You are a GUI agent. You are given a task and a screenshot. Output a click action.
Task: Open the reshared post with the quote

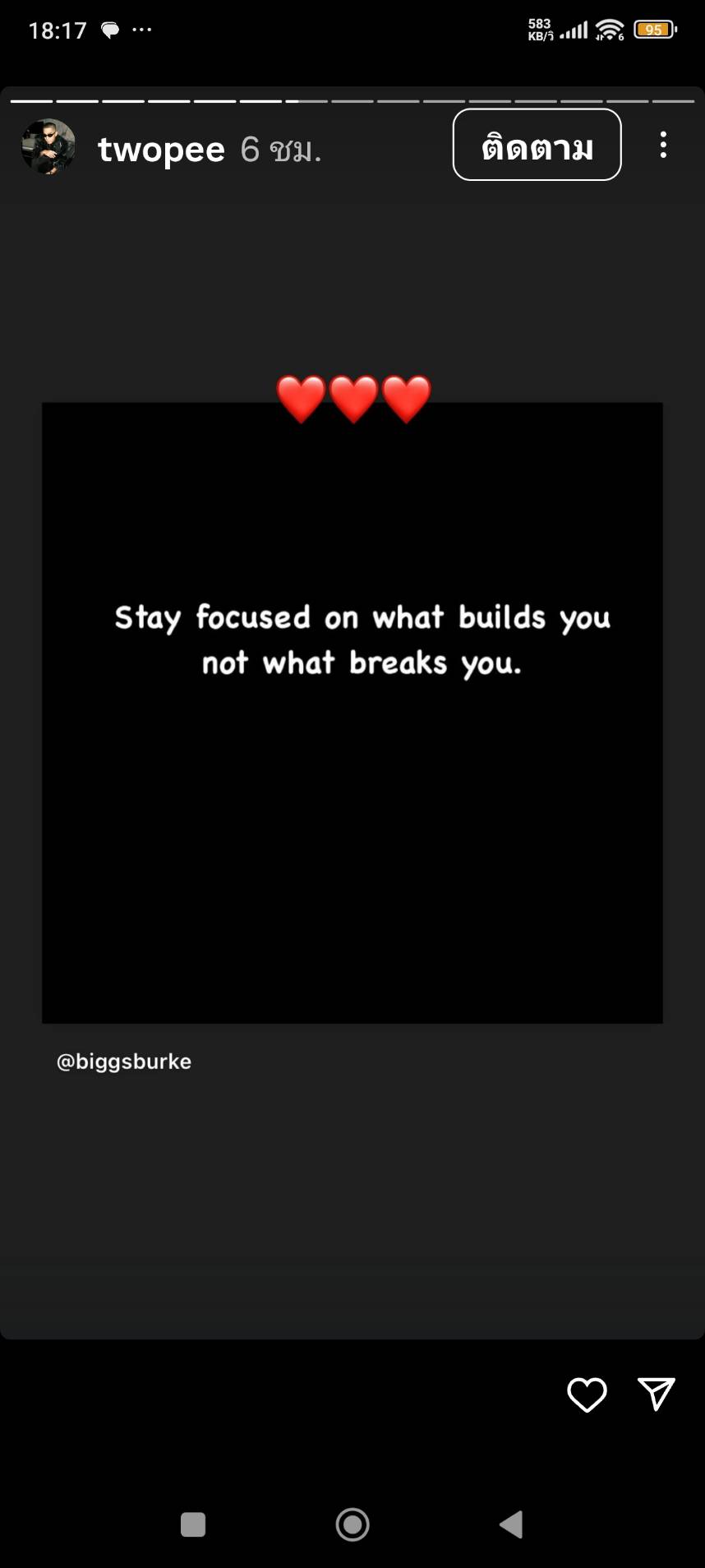(352, 712)
